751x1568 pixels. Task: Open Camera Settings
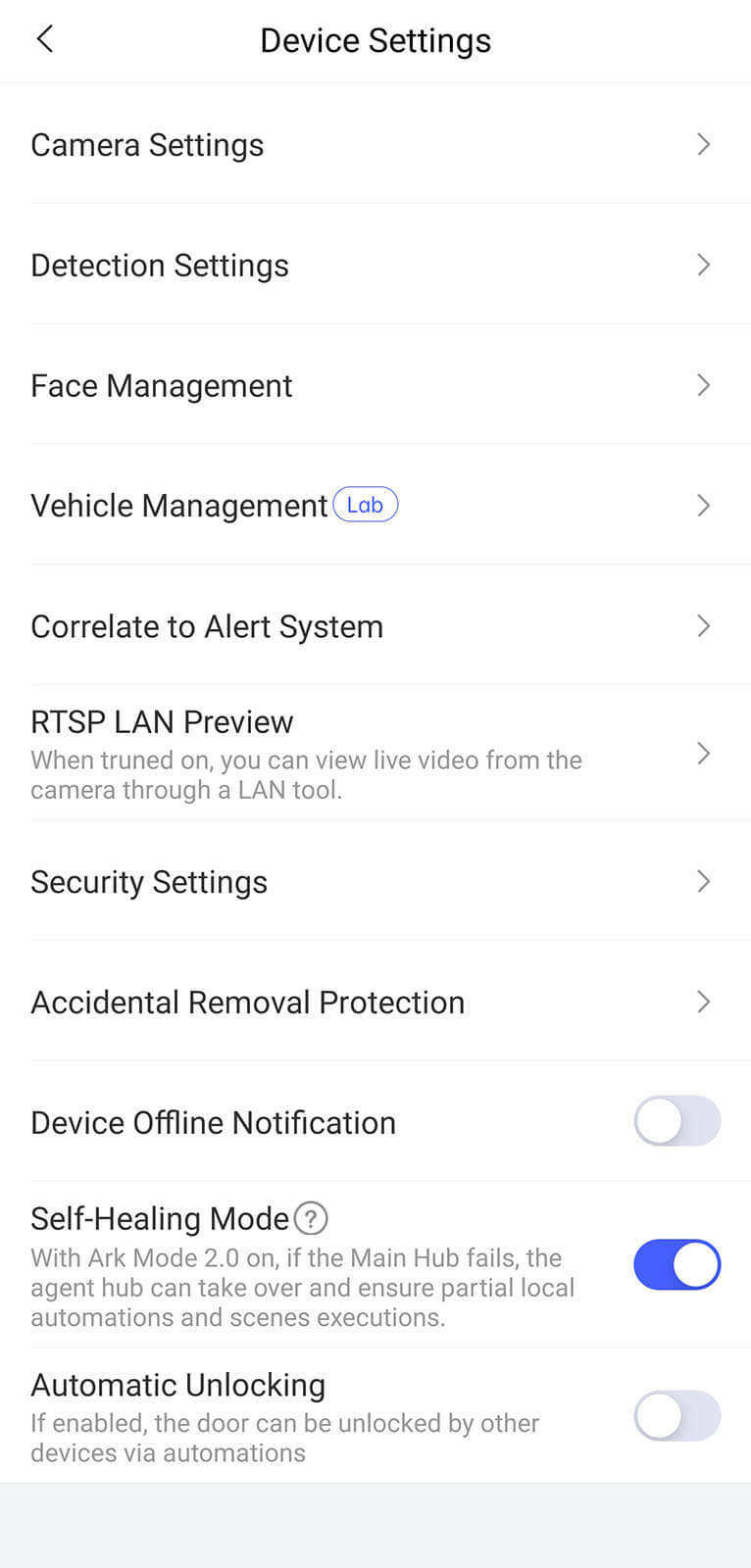pyautogui.click(x=375, y=145)
